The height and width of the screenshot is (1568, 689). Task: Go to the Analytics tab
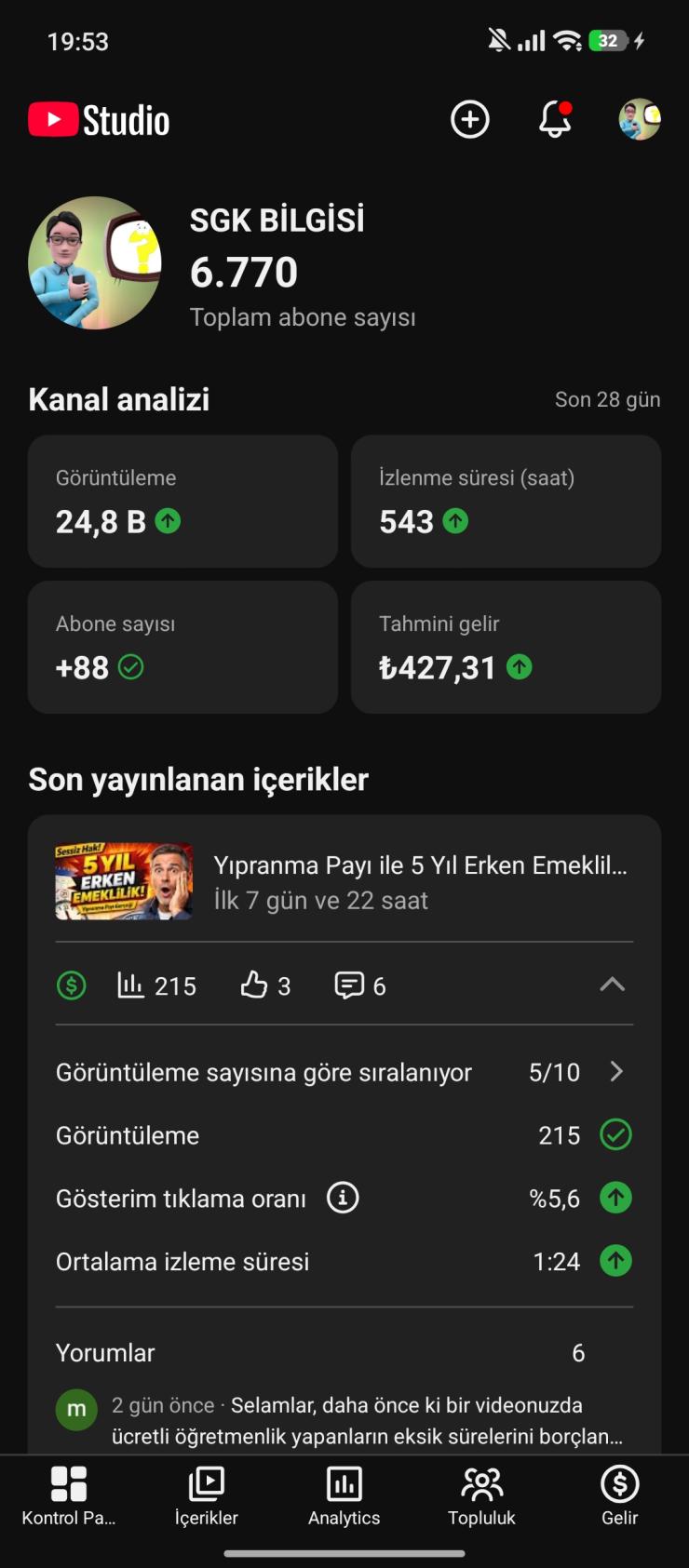[344, 1495]
